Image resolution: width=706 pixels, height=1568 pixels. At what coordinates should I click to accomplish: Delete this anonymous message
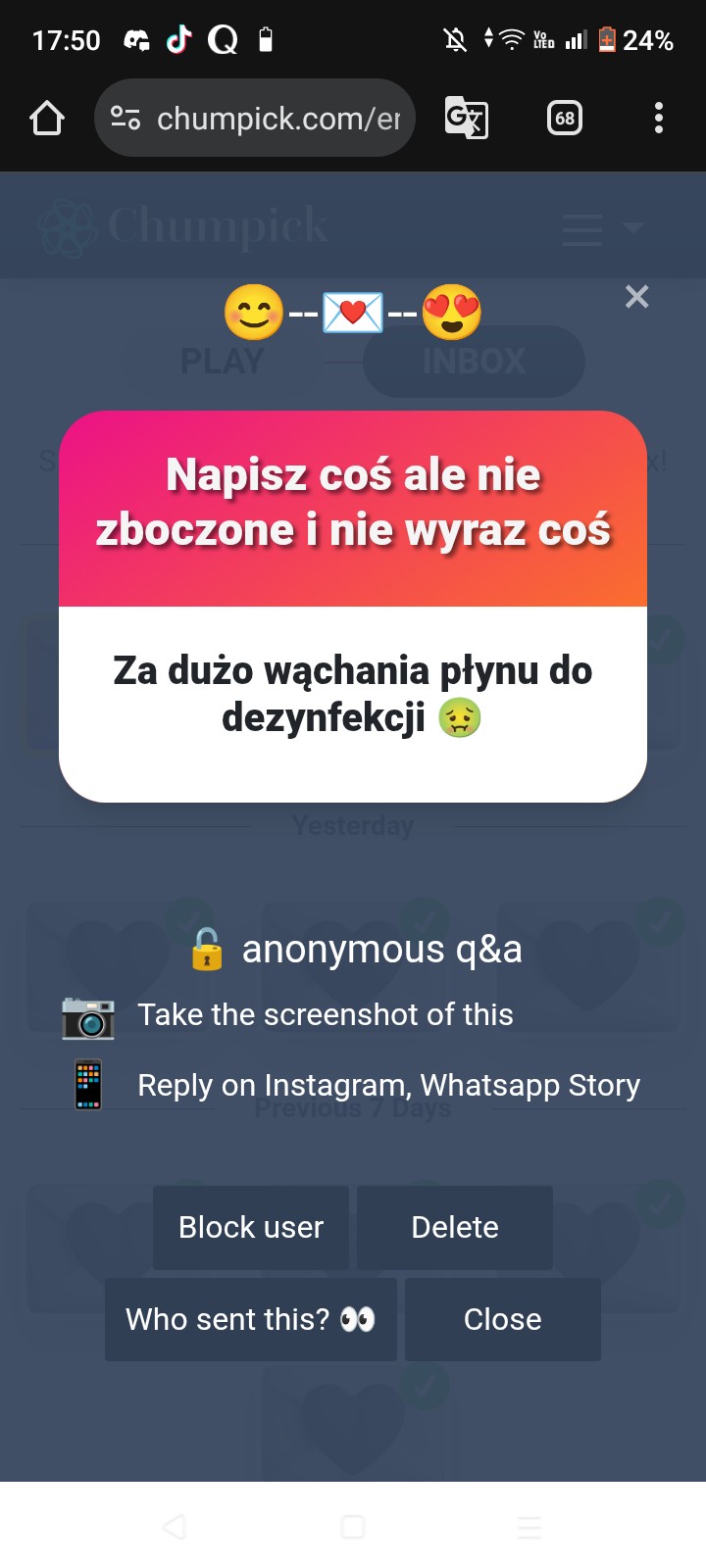[x=455, y=1227]
